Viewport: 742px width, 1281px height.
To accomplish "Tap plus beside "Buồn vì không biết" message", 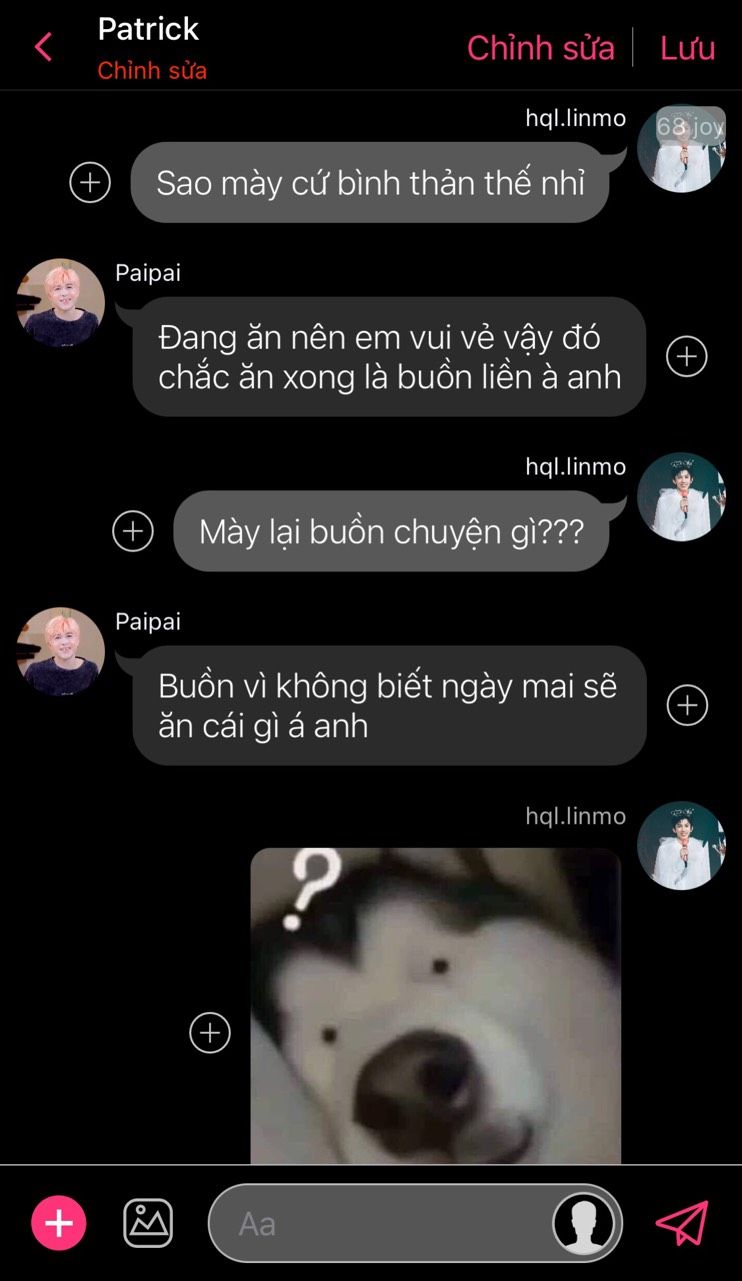I will click(x=687, y=705).
